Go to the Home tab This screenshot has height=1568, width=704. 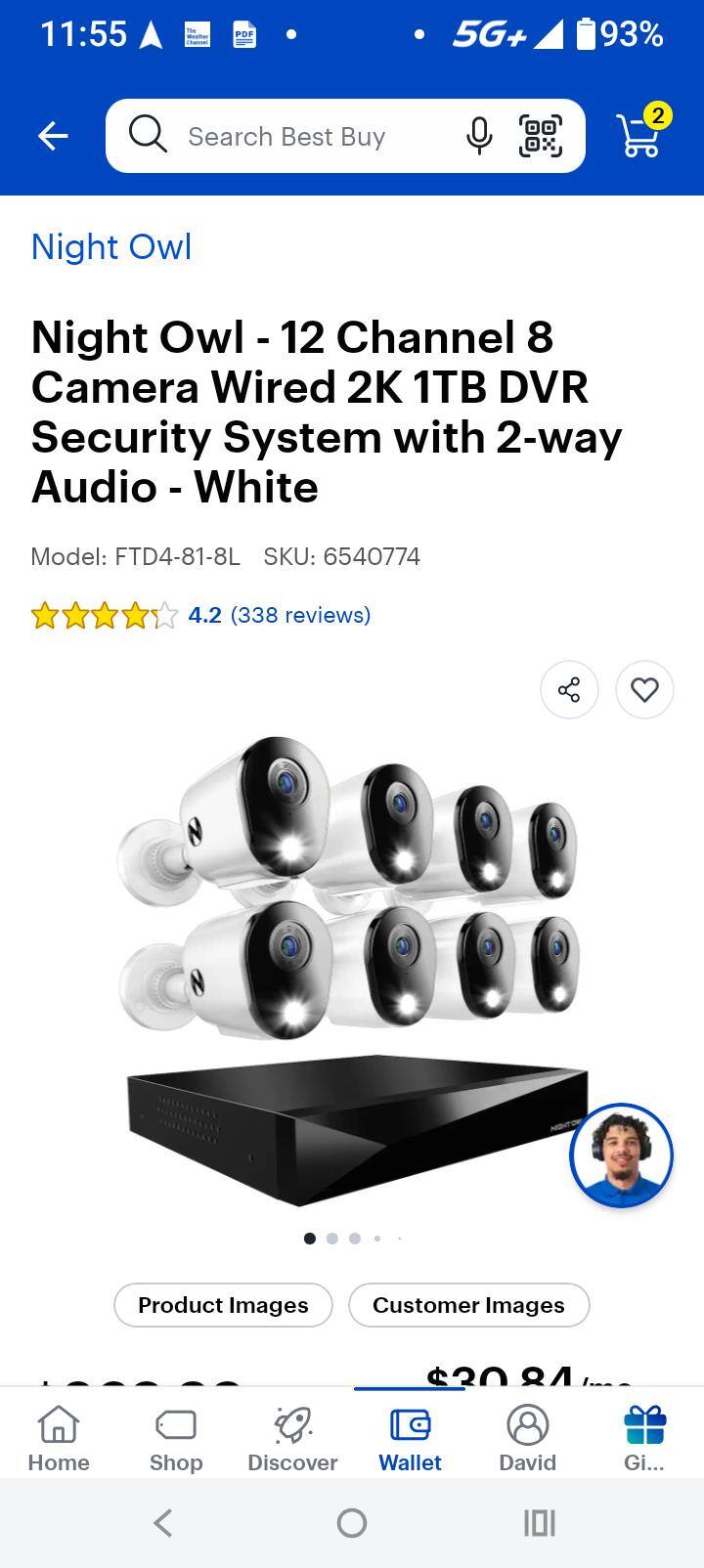pyautogui.click(x=59, y=1438)
